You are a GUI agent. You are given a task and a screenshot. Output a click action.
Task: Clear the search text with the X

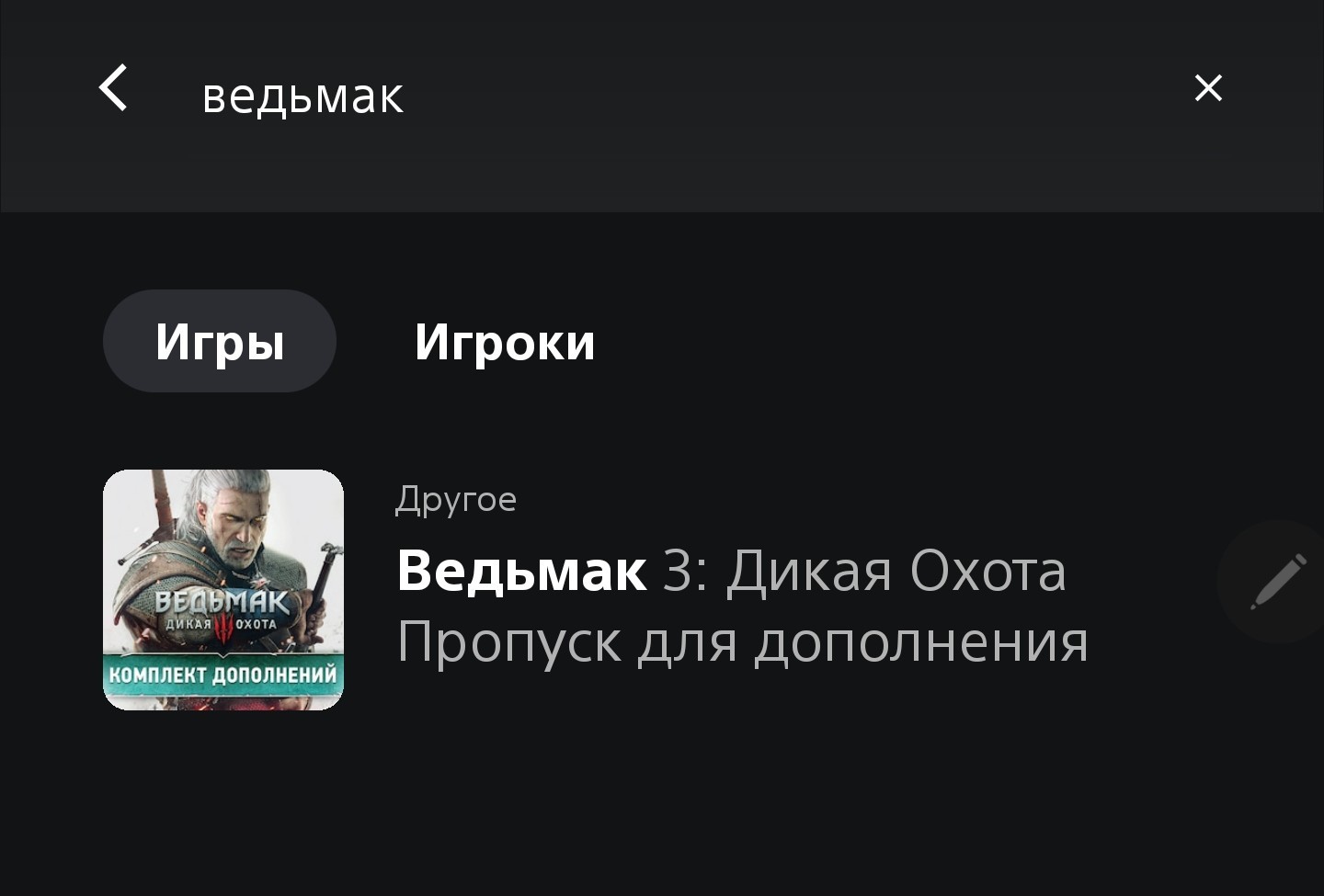click(x=1207, y=88)
